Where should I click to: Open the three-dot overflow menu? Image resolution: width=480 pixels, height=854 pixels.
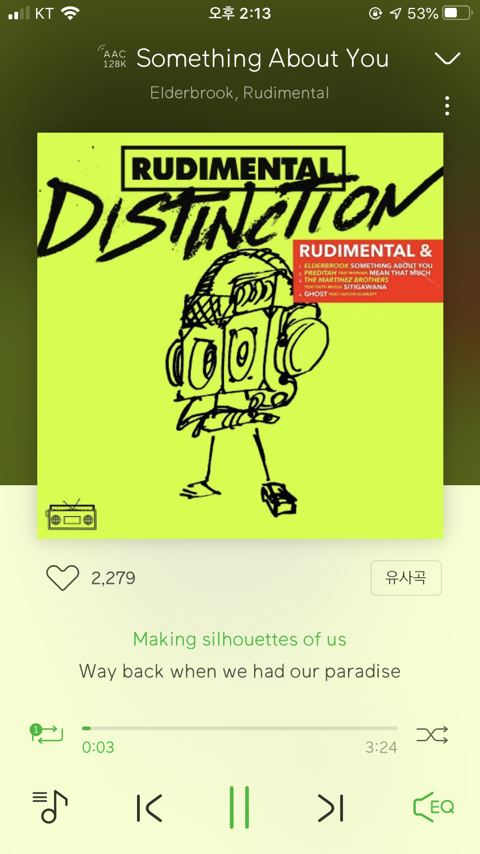pyautogui.click(x=447, y=106)
